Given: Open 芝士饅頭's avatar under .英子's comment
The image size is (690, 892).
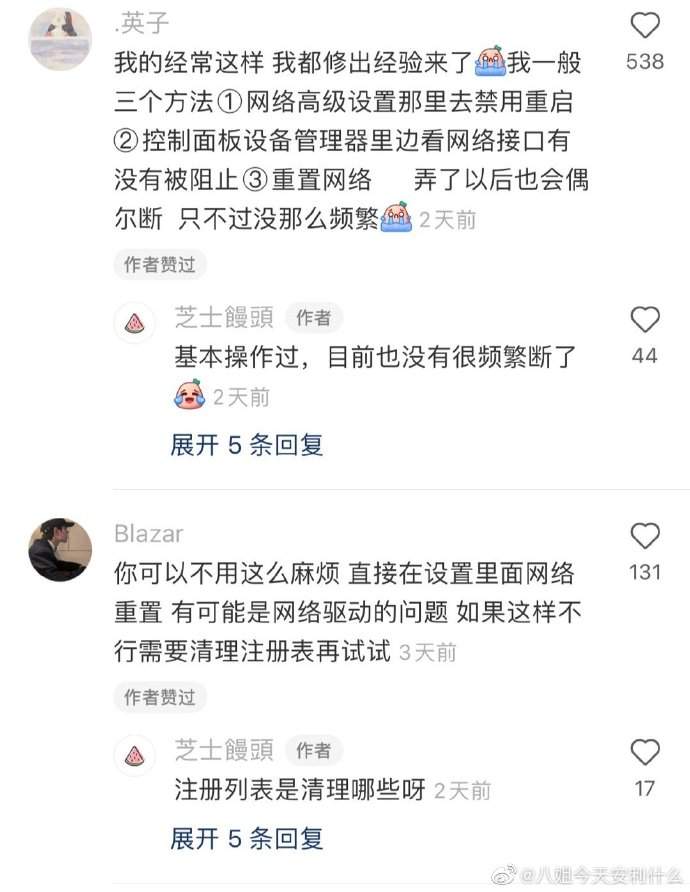Looking at the screenshot, I should pos(135,322).
